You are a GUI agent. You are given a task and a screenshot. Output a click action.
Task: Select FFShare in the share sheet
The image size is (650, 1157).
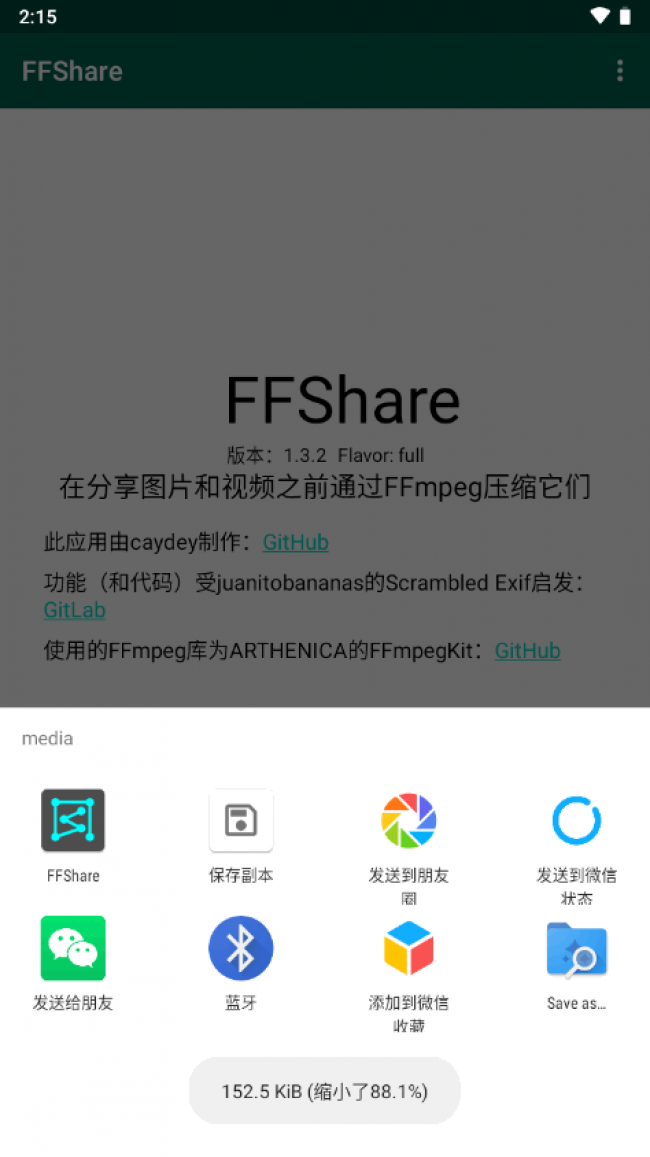click(73, 835)
